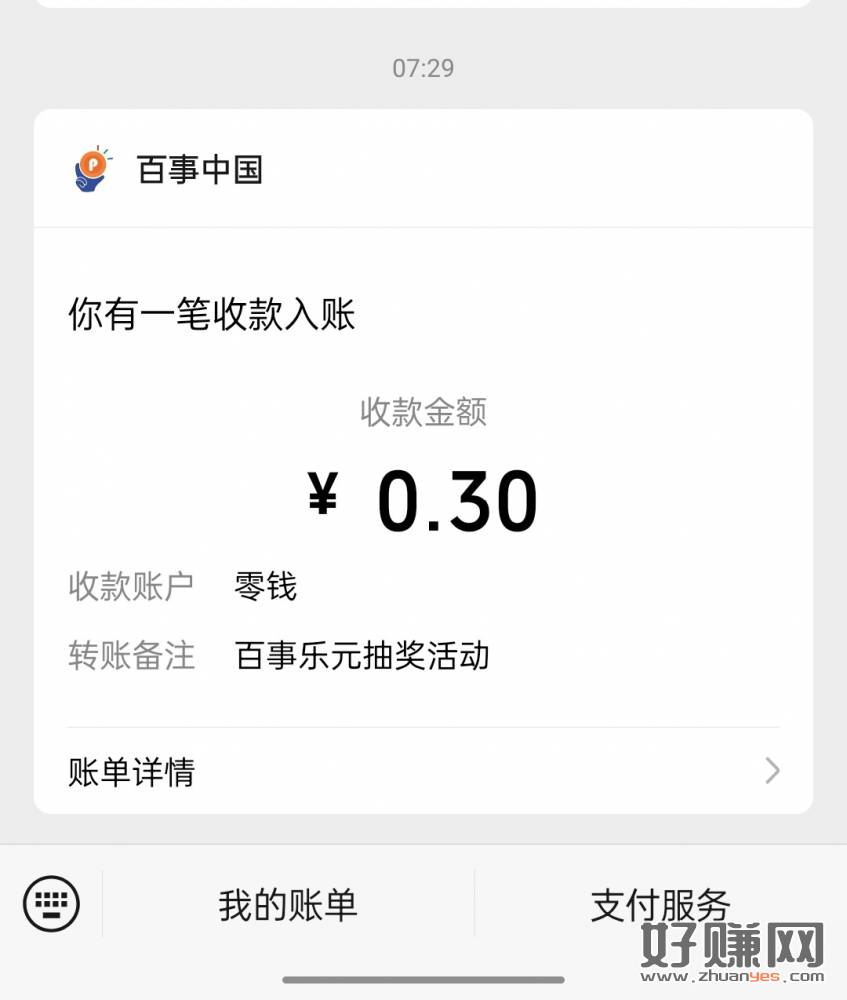Switch to the keyboard input icon
The height and width of the screenshot is (1000, 847).
(x=51, y=904)
